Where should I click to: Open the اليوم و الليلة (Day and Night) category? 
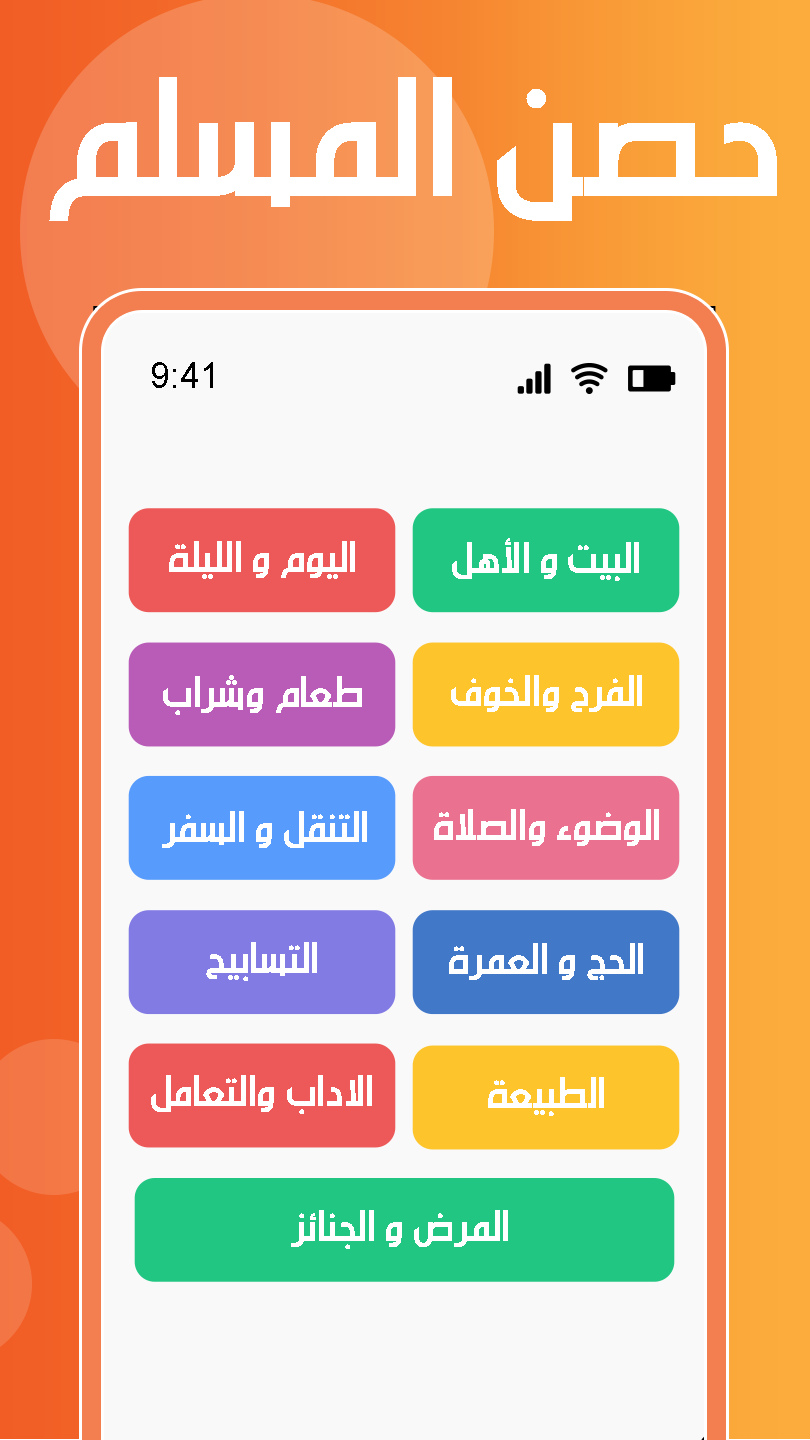click(x=262, y=560)
